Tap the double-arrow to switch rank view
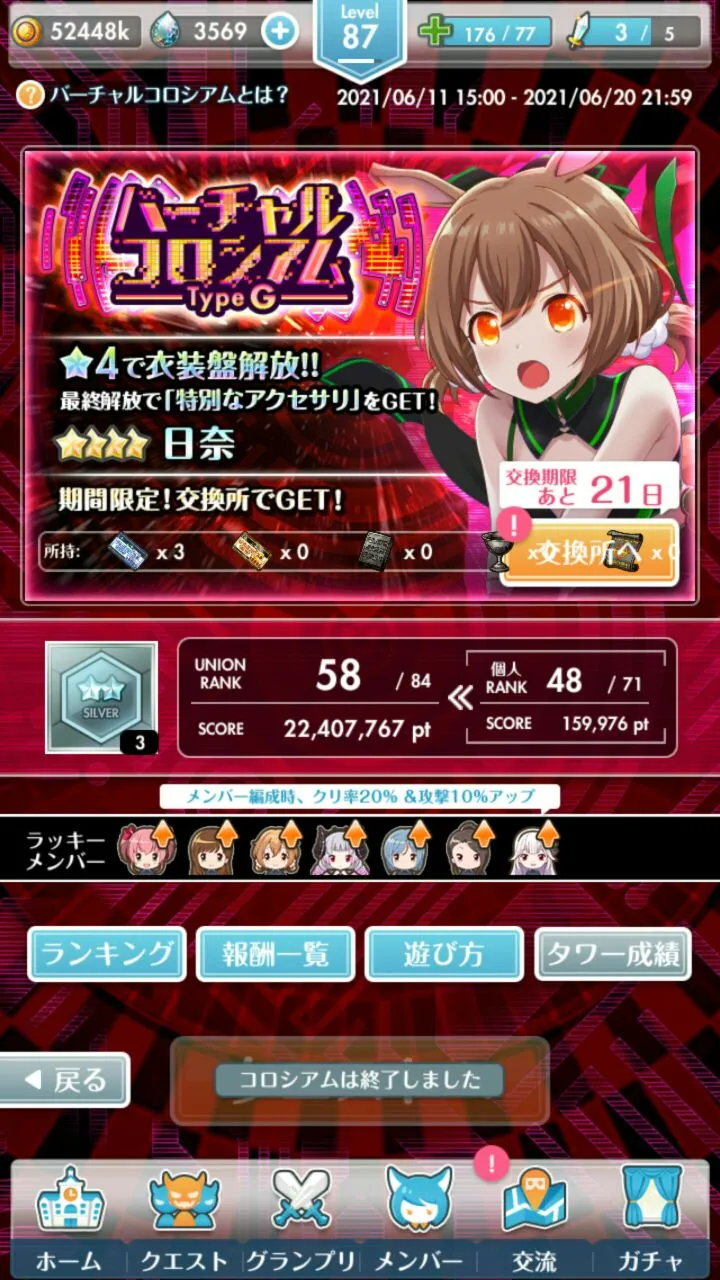The height and width of the screenshot is (1280, 720). pos(460,698)
